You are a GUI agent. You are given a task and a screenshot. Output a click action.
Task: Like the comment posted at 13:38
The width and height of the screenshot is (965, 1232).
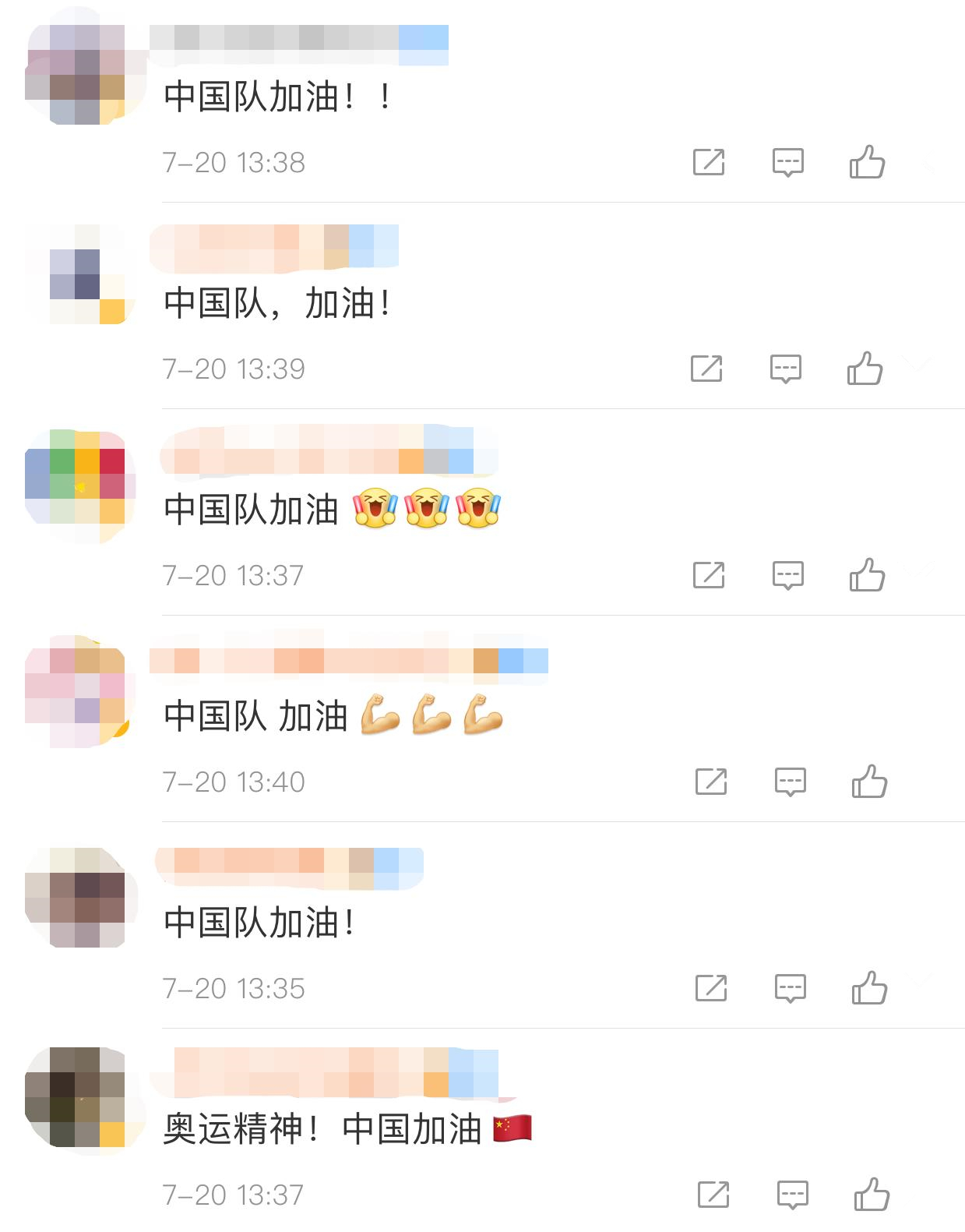point(867,162)
